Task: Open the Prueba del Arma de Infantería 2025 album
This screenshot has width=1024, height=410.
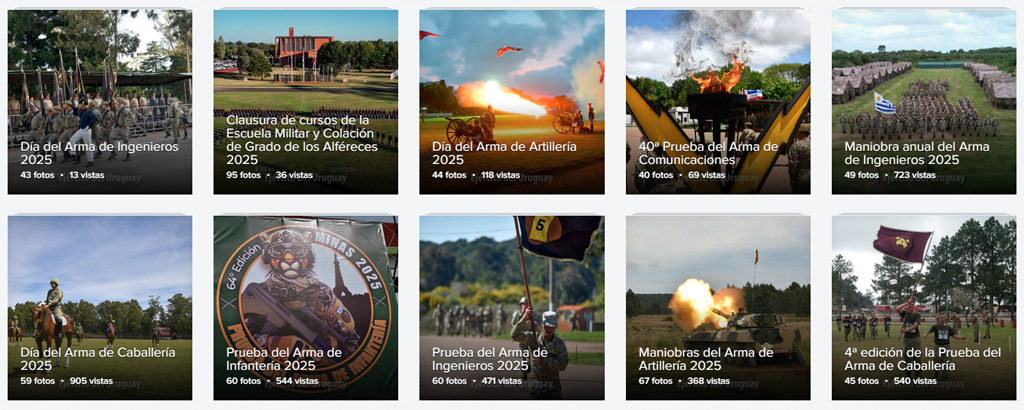Action: coord(305,306)
